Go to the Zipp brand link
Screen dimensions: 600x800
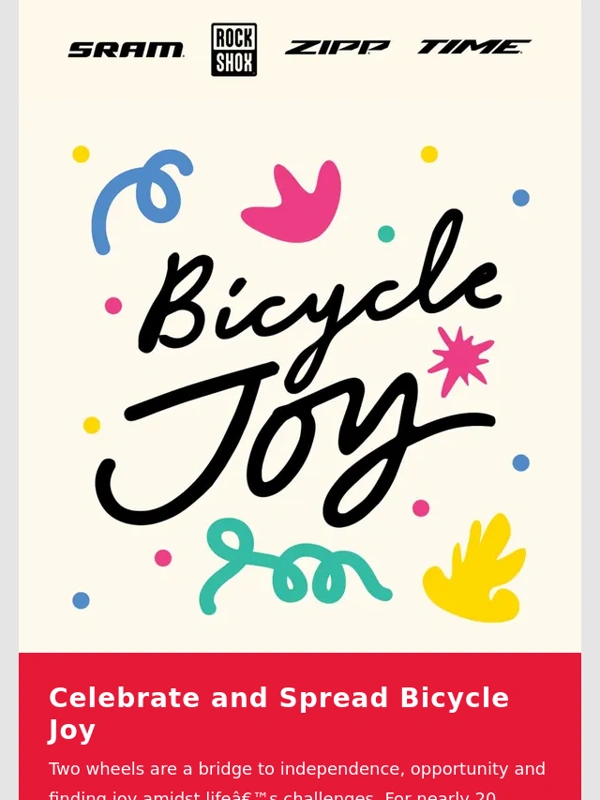point(337,47)
